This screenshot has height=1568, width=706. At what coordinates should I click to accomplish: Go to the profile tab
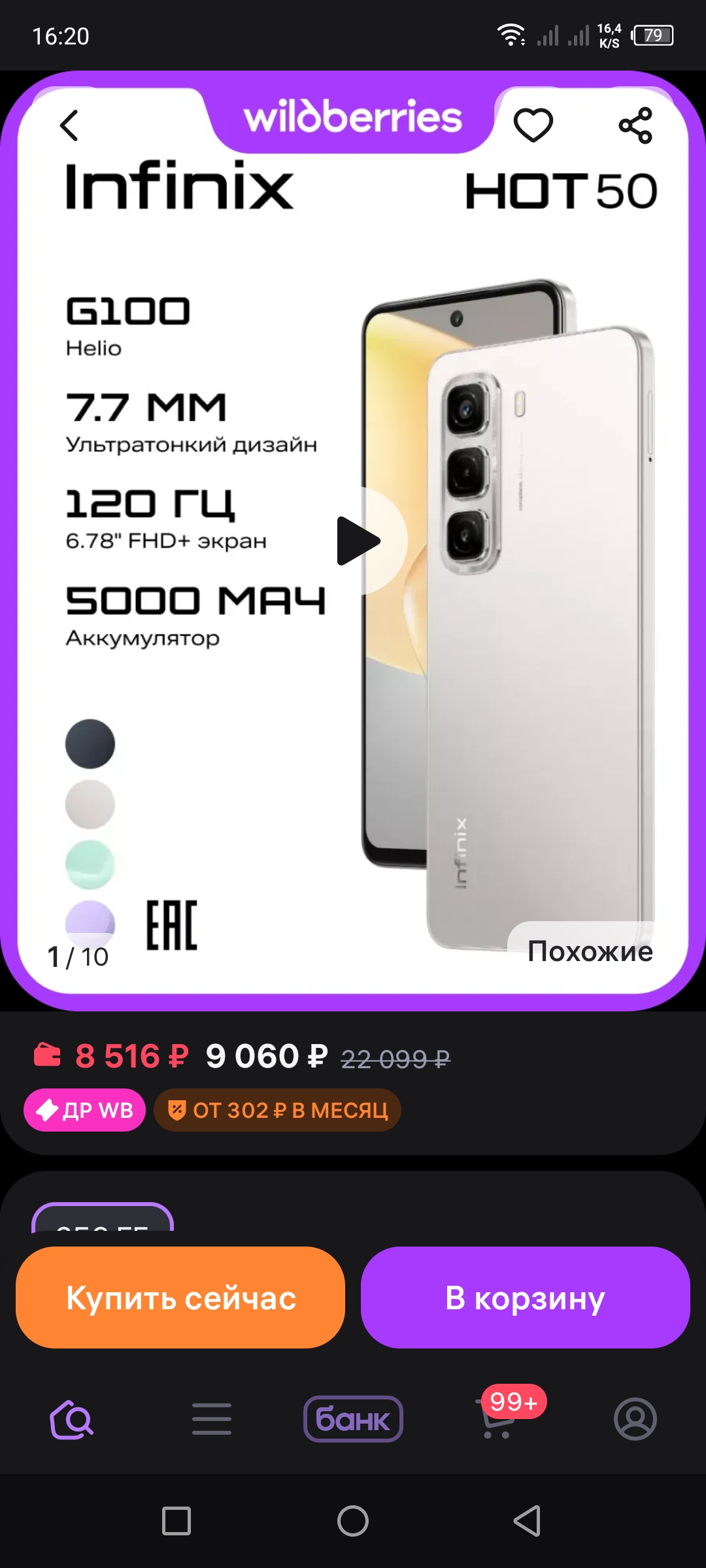coord(635,1419)
